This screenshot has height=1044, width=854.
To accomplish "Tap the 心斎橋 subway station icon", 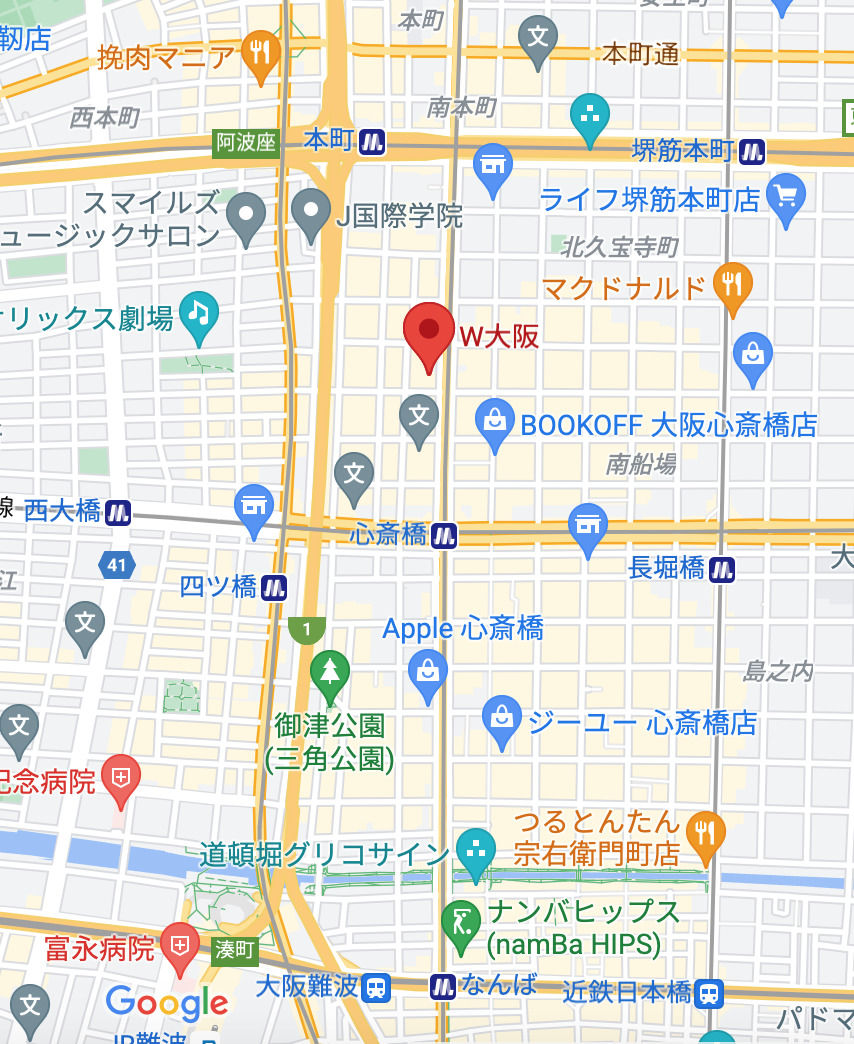I will click(445, 536).
